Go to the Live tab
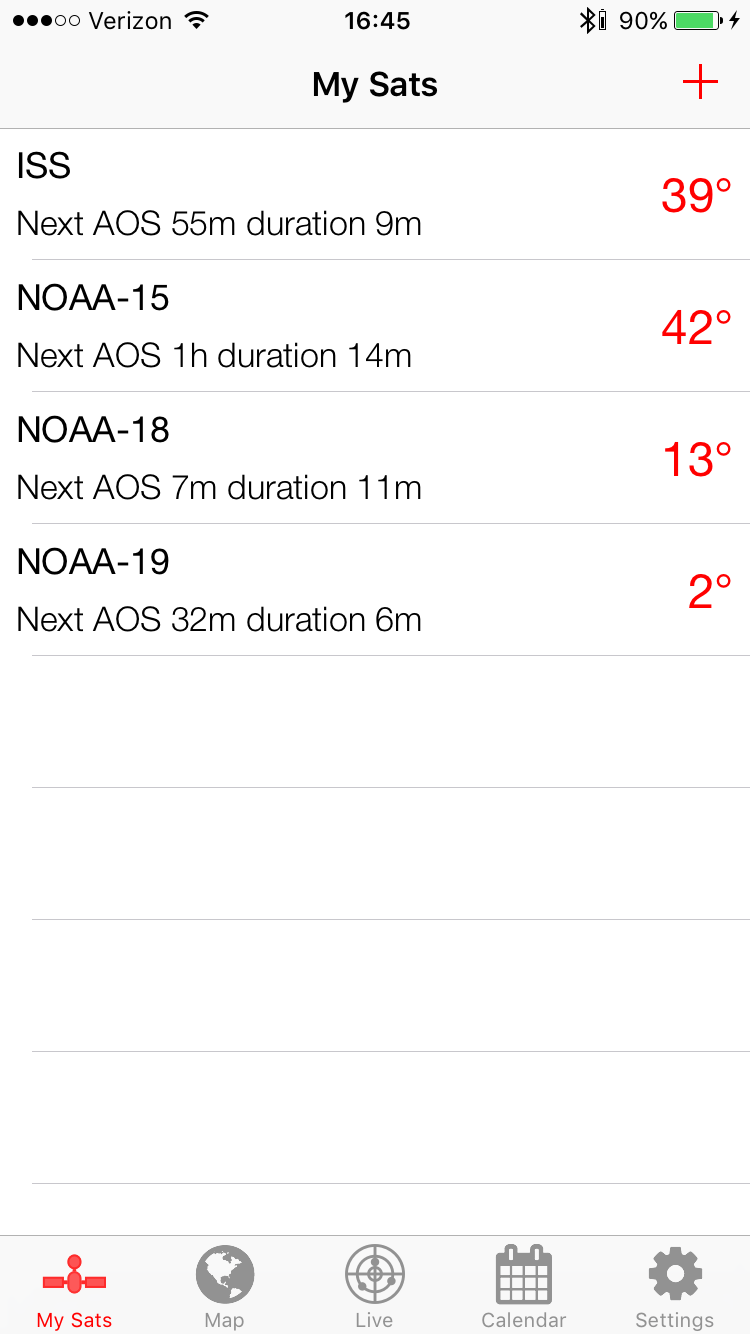This screenshot has height=1334, width=750. 374,1286
